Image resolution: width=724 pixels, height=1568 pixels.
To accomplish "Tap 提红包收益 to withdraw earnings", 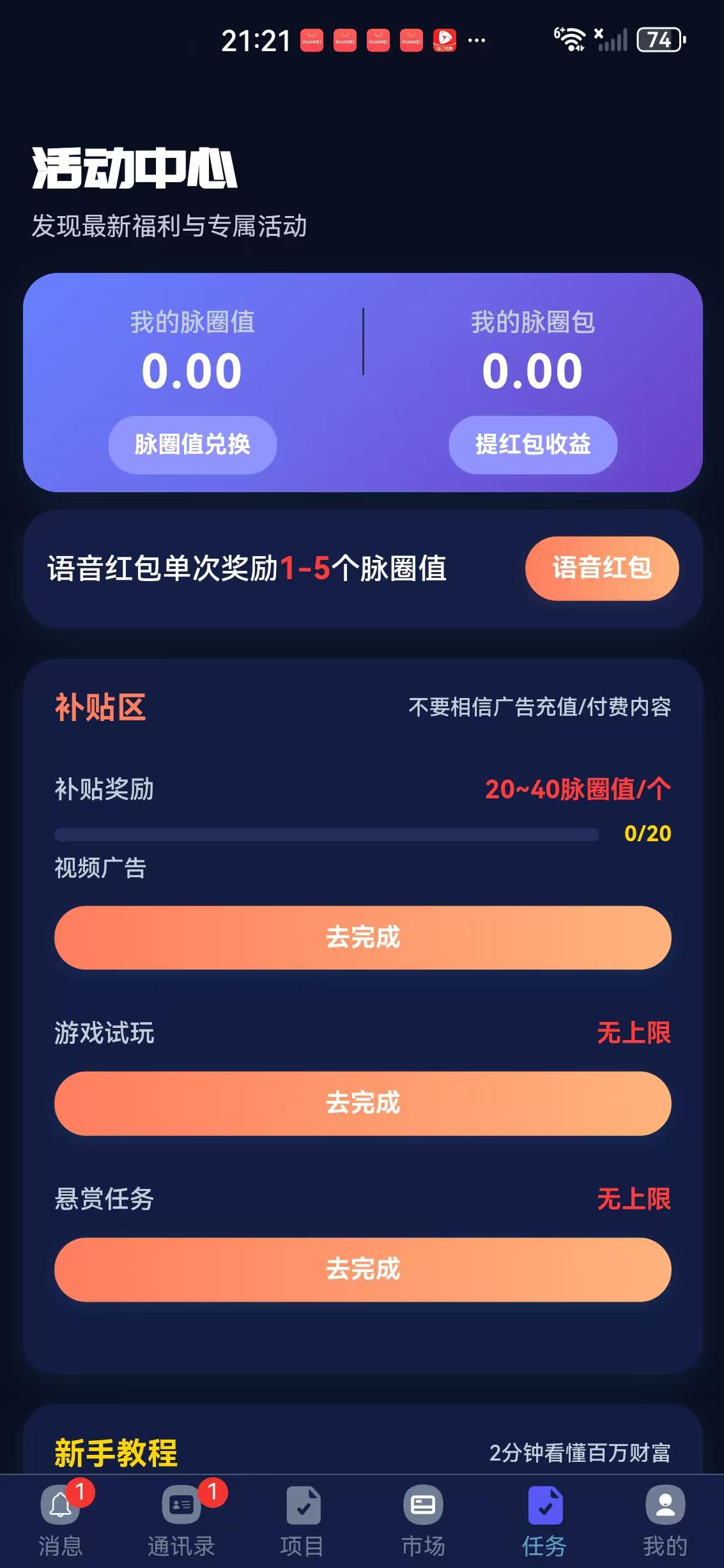I will pos(533,444).
